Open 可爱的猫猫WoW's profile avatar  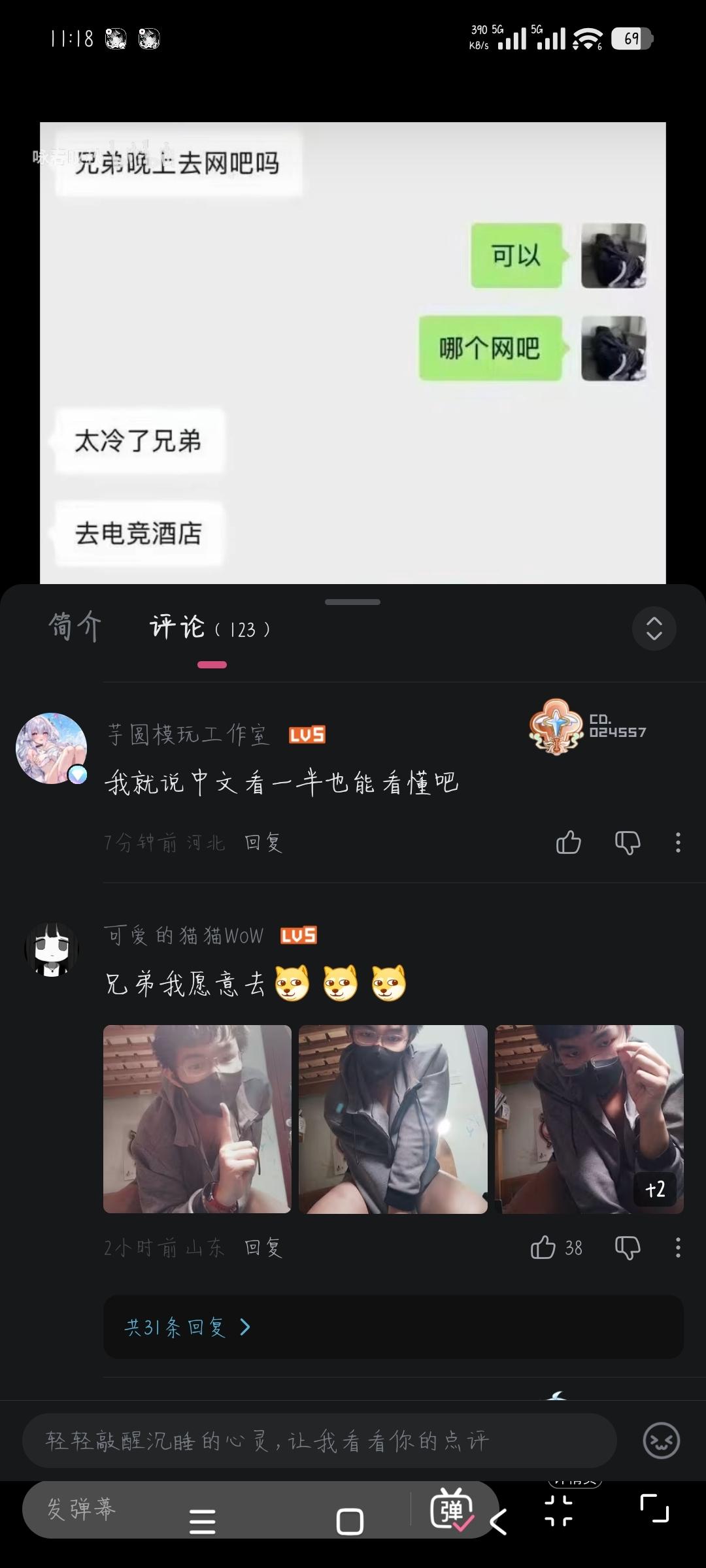pos(51,949)
